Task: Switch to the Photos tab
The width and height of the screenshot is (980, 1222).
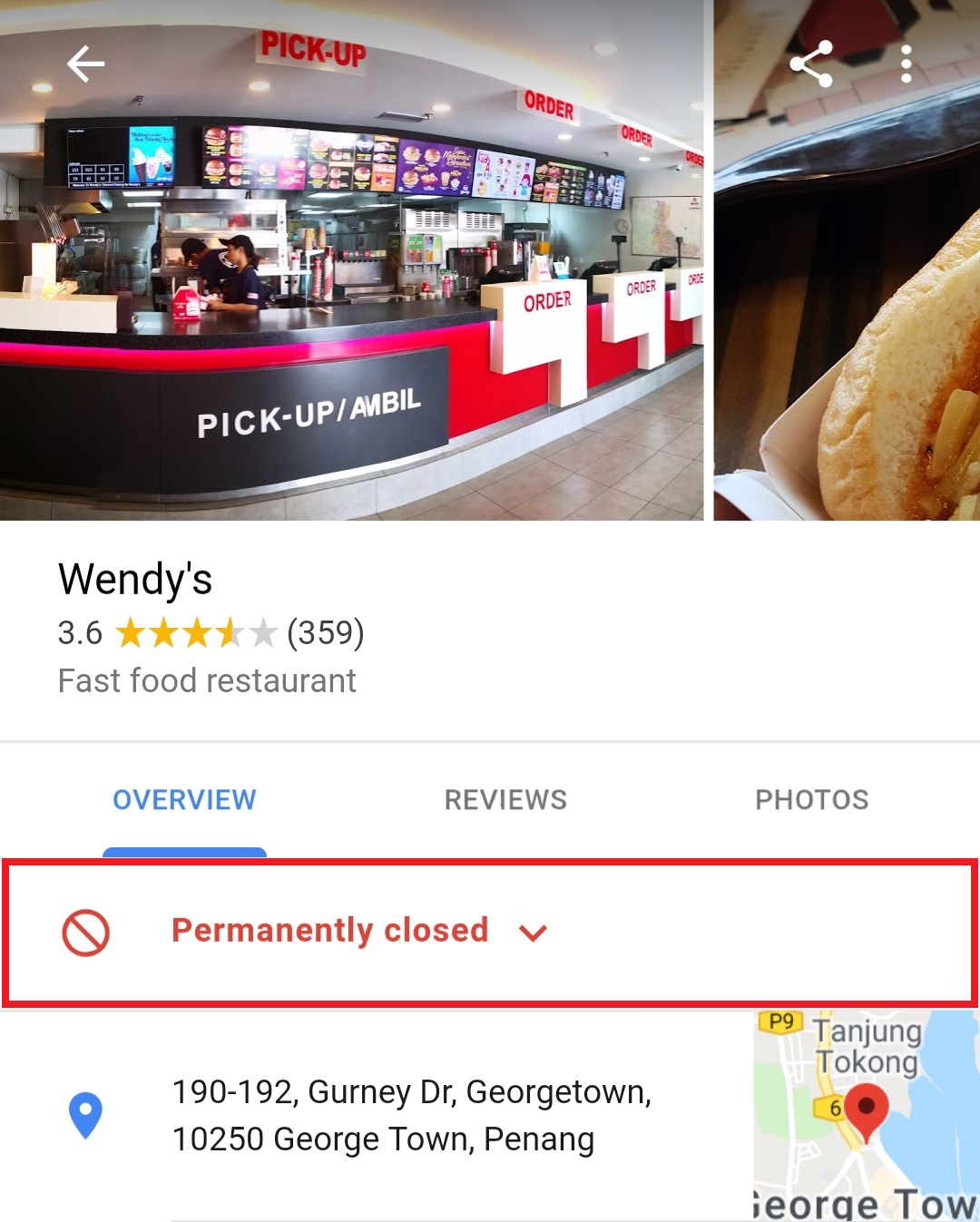Action: coord(812,800)
